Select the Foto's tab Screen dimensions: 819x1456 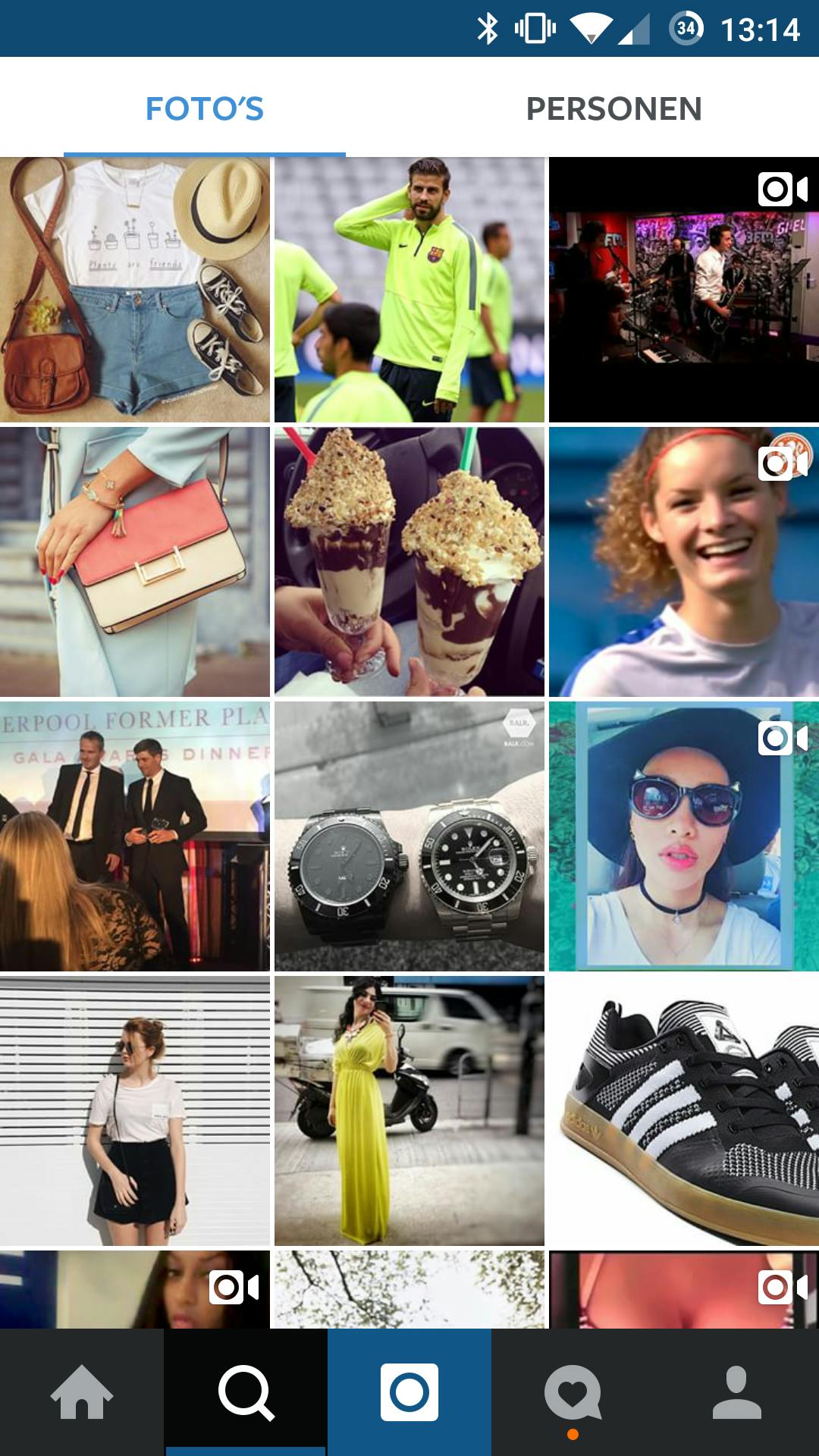(205, 108)
